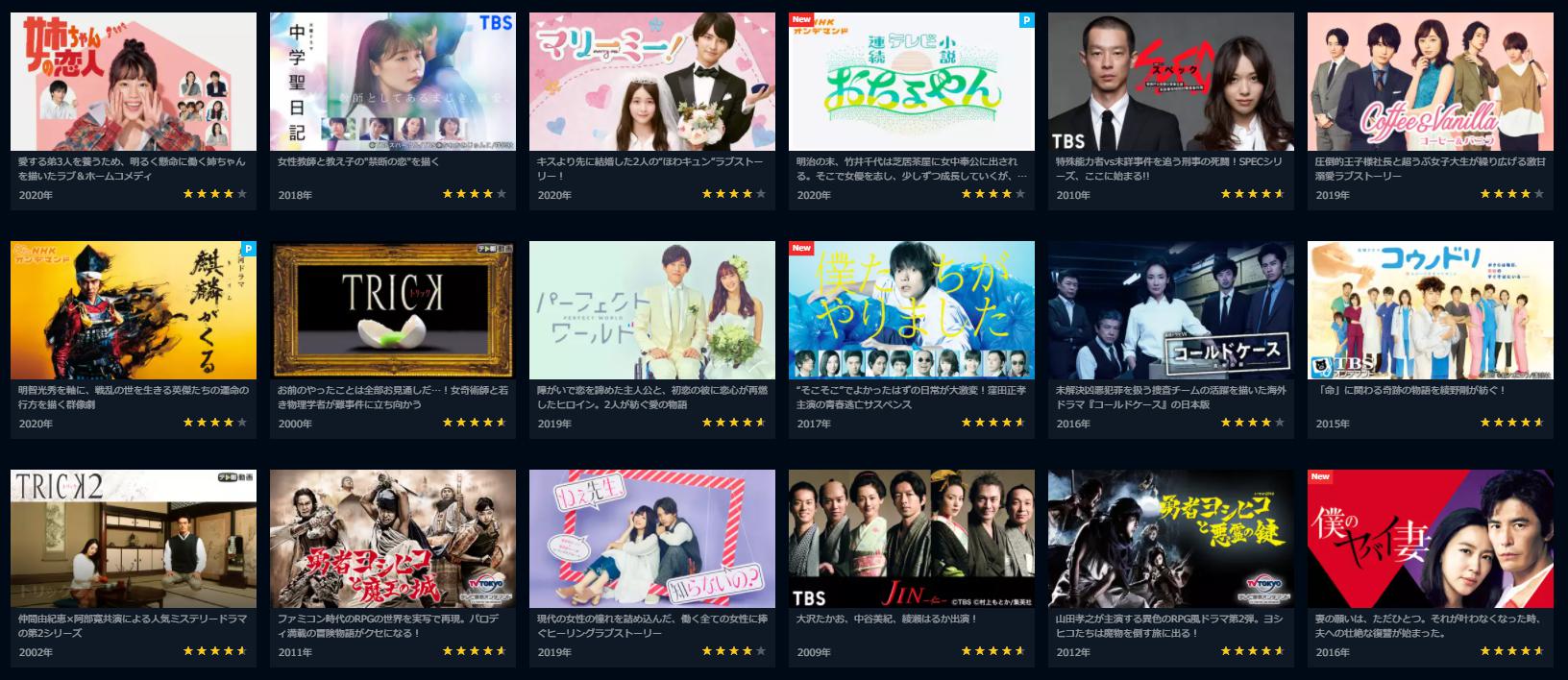The image size is (1568, 680).
Task: Open the 勇者ヨシヒコと悪霊の鍵 card
Action: [1171, 539]
